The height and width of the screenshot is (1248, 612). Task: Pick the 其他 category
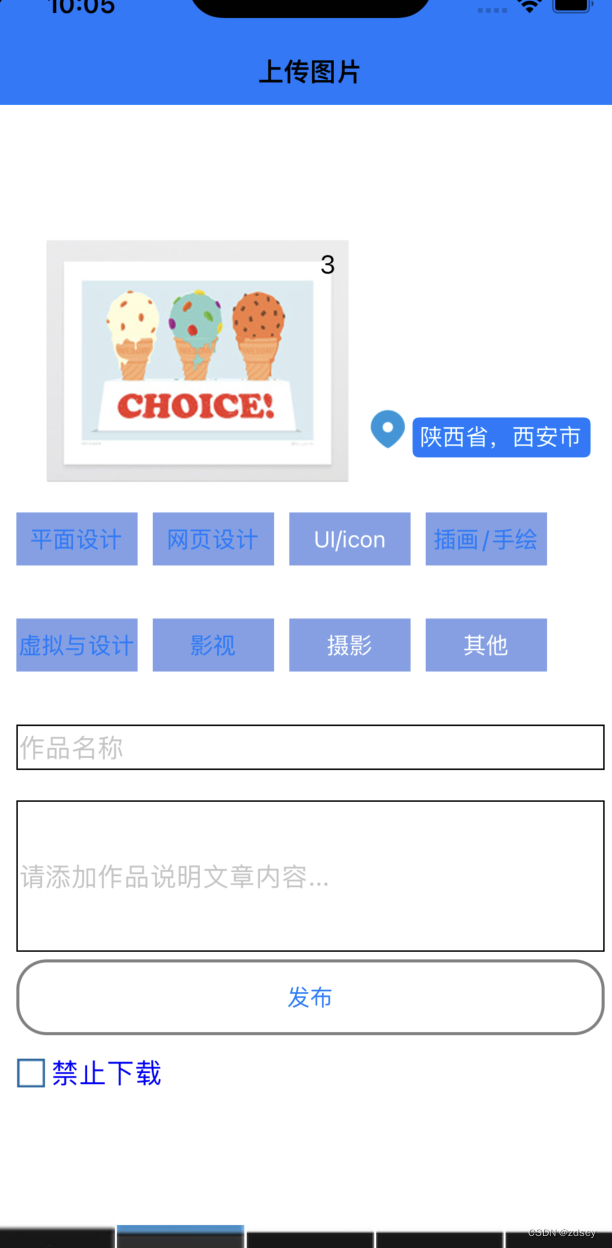pos(486,645)
